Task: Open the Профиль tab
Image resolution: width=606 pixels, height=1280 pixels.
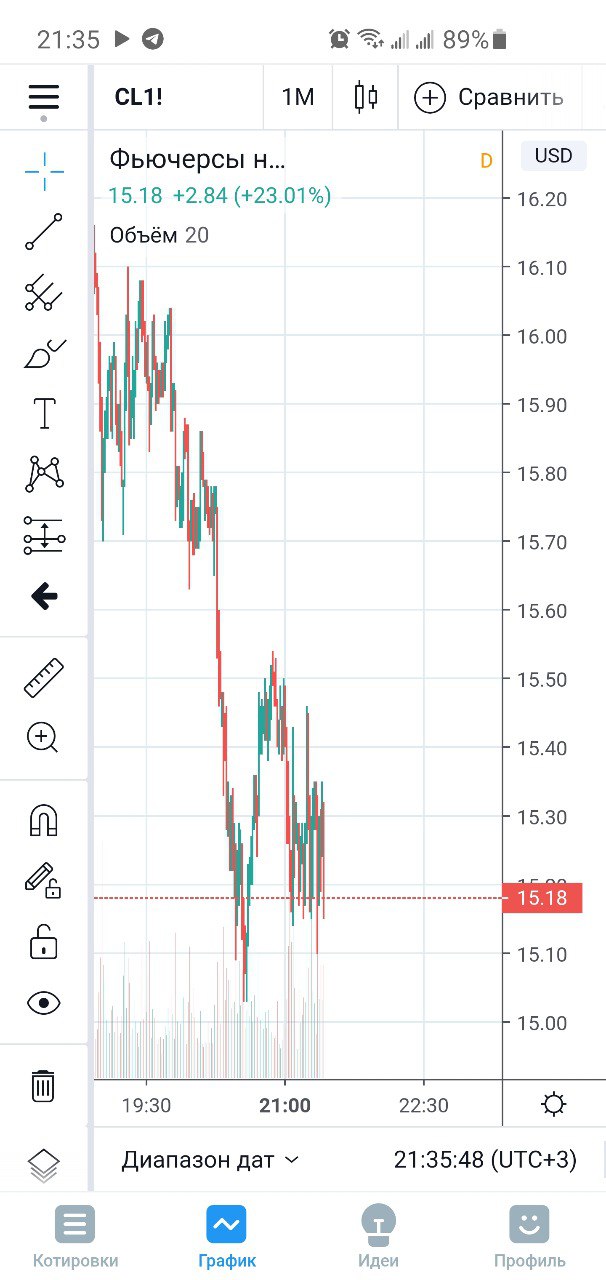Action: click(x=529, y=1236)
